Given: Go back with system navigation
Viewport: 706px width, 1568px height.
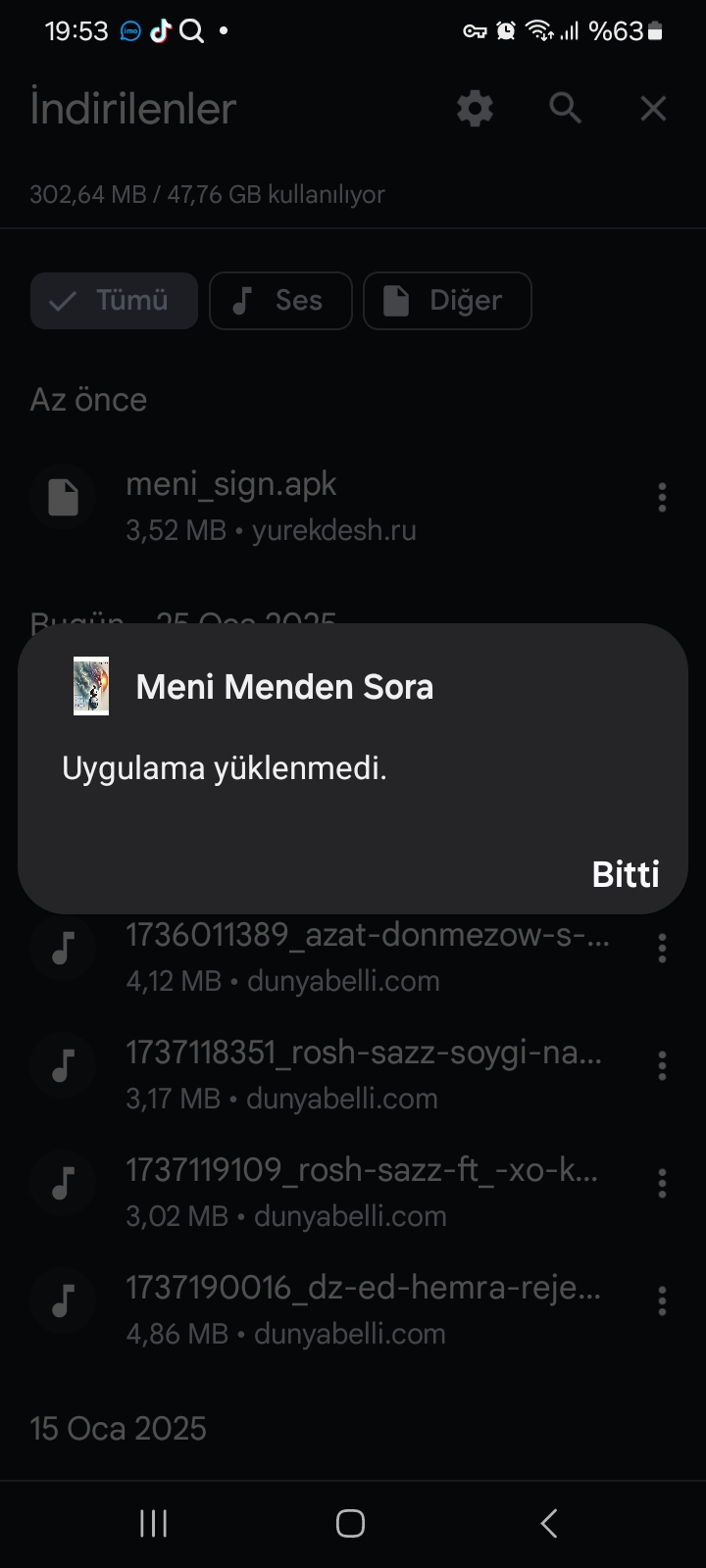Looking at the screenshot, I should [549, 1523].
